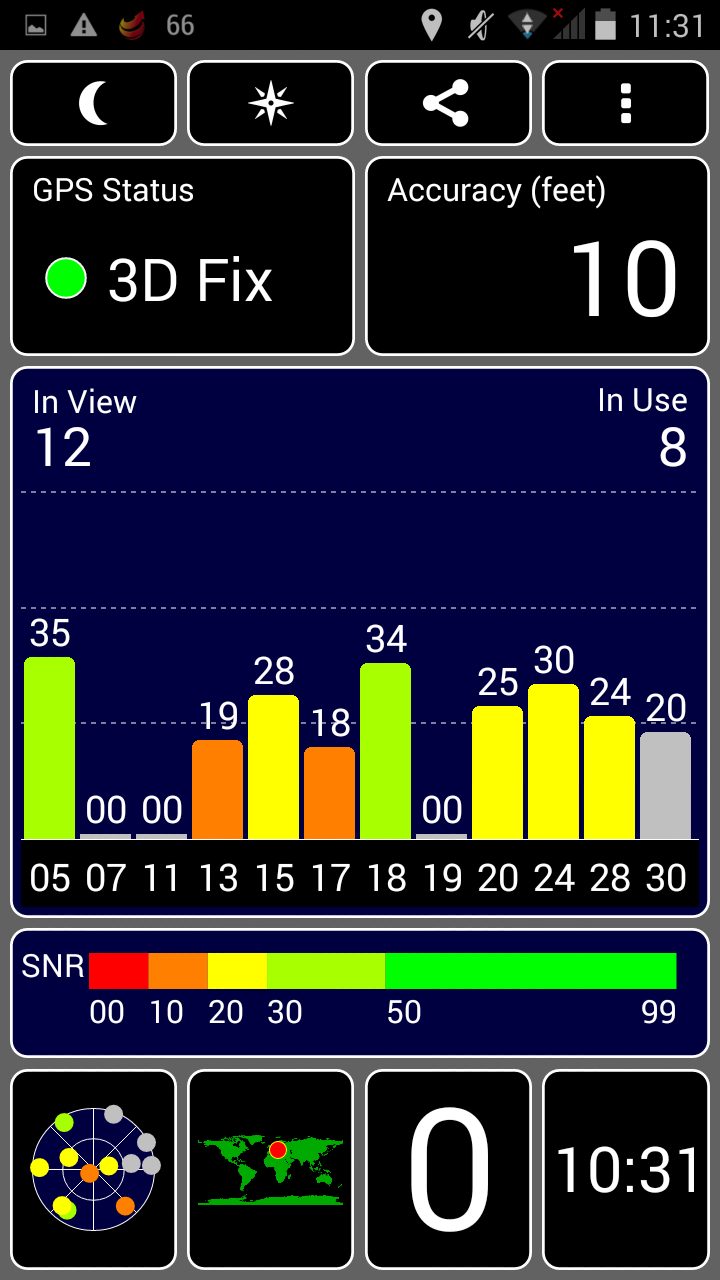Open the compass star button
The width and height of the screenshot is (720, 1280).
point(271,103)
